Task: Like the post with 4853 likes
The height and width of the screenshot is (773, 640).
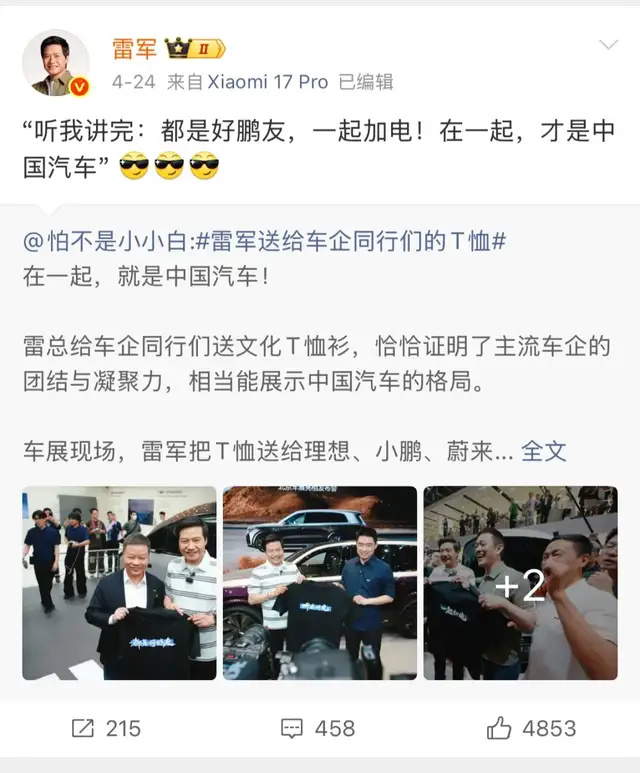Action: (532, 728)
